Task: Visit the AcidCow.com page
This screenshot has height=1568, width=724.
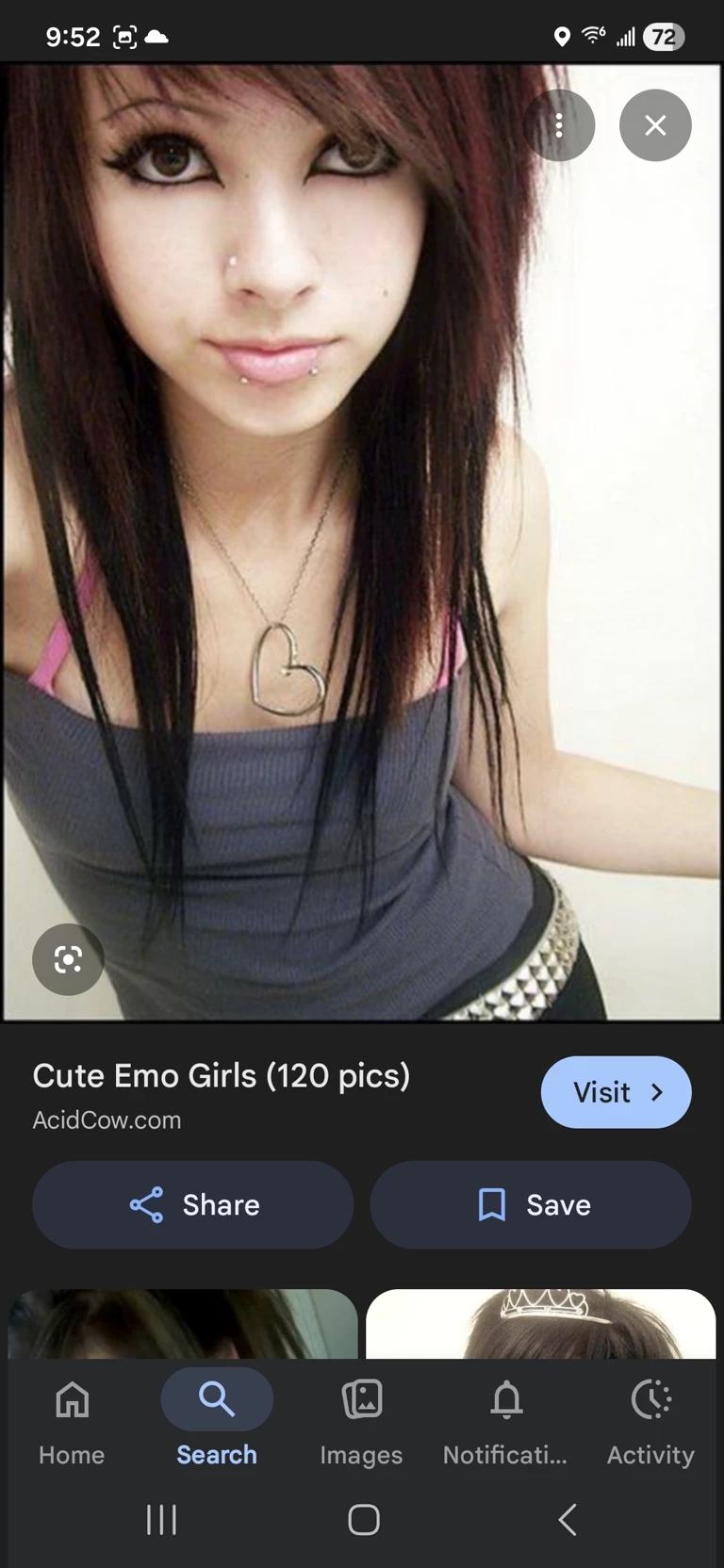Action: click(616, 1092)
